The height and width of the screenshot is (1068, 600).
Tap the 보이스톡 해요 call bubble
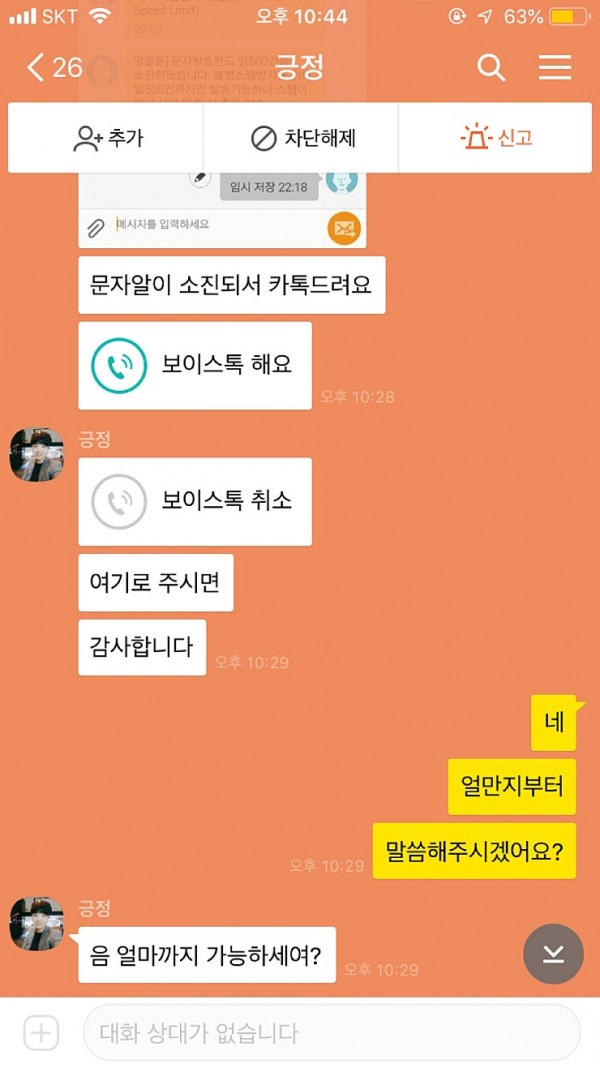click(195, 366)
